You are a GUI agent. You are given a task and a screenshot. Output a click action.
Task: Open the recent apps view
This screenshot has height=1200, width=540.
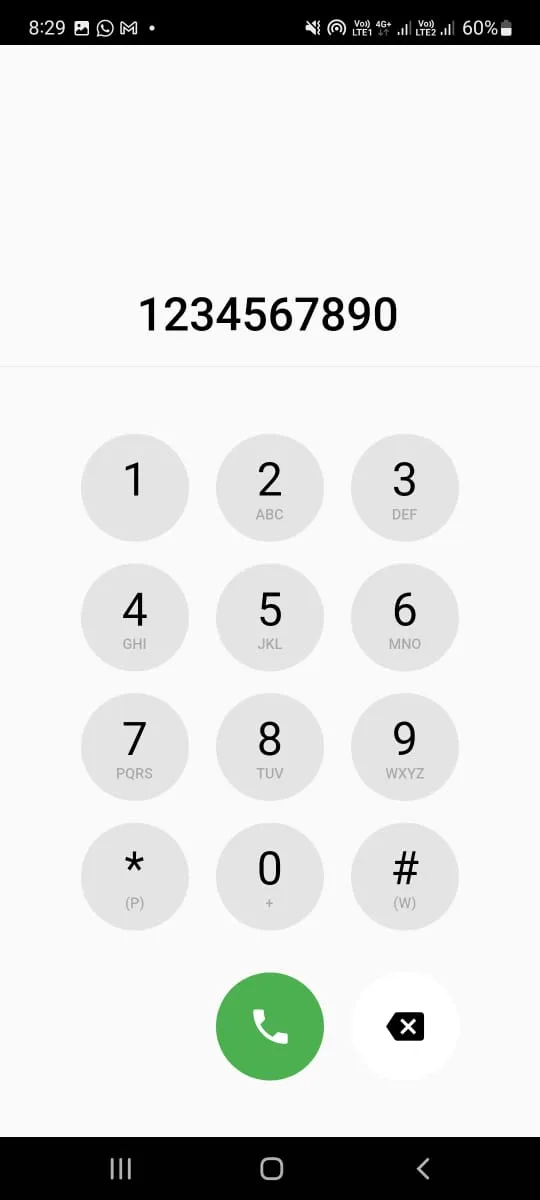click(121, 1168)
